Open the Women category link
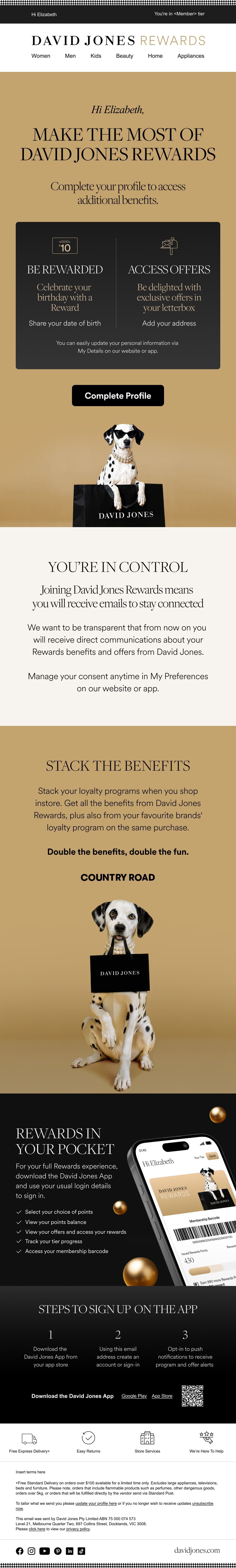This screenshot has height=1568, width=236. click(x=41, y=56)
